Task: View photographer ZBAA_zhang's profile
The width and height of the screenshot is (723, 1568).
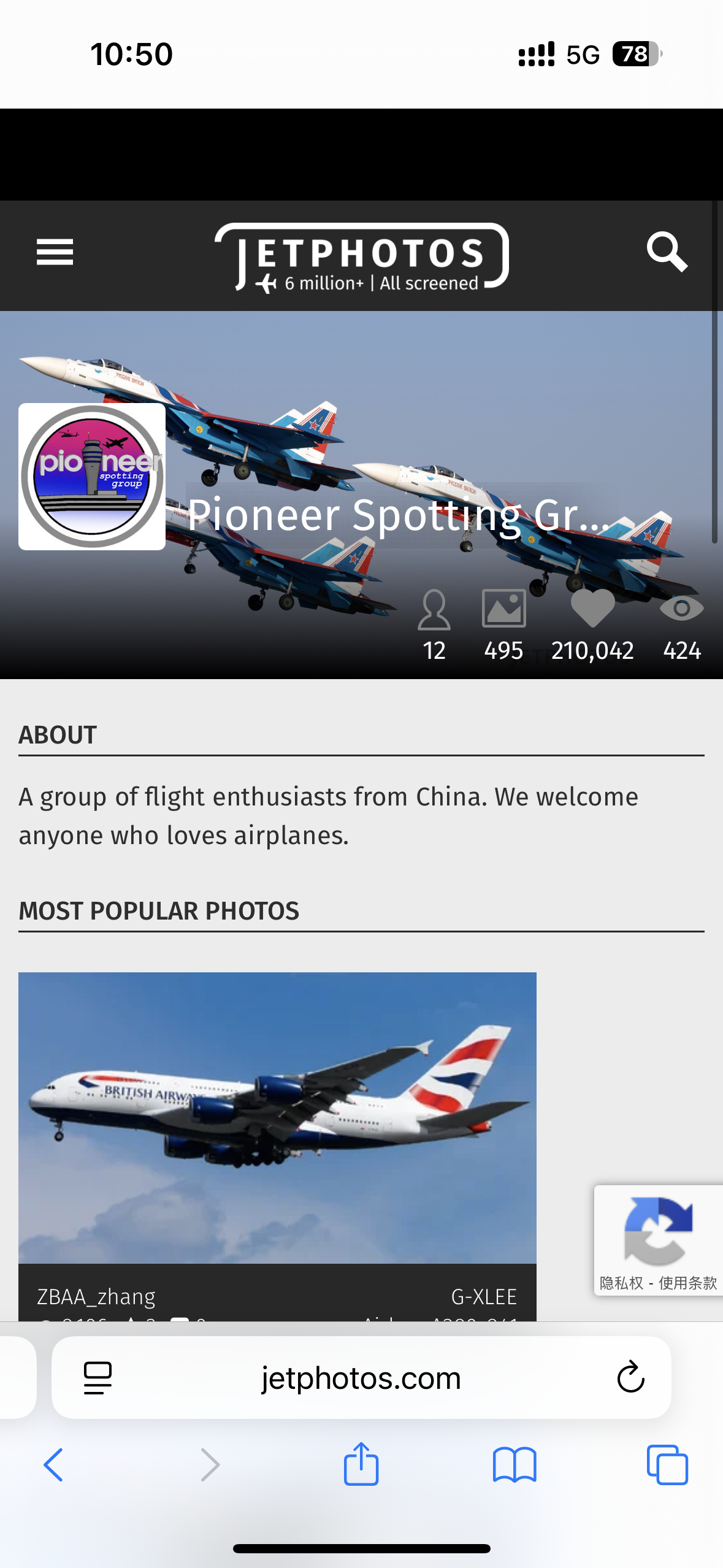Action: (96, 1296)
